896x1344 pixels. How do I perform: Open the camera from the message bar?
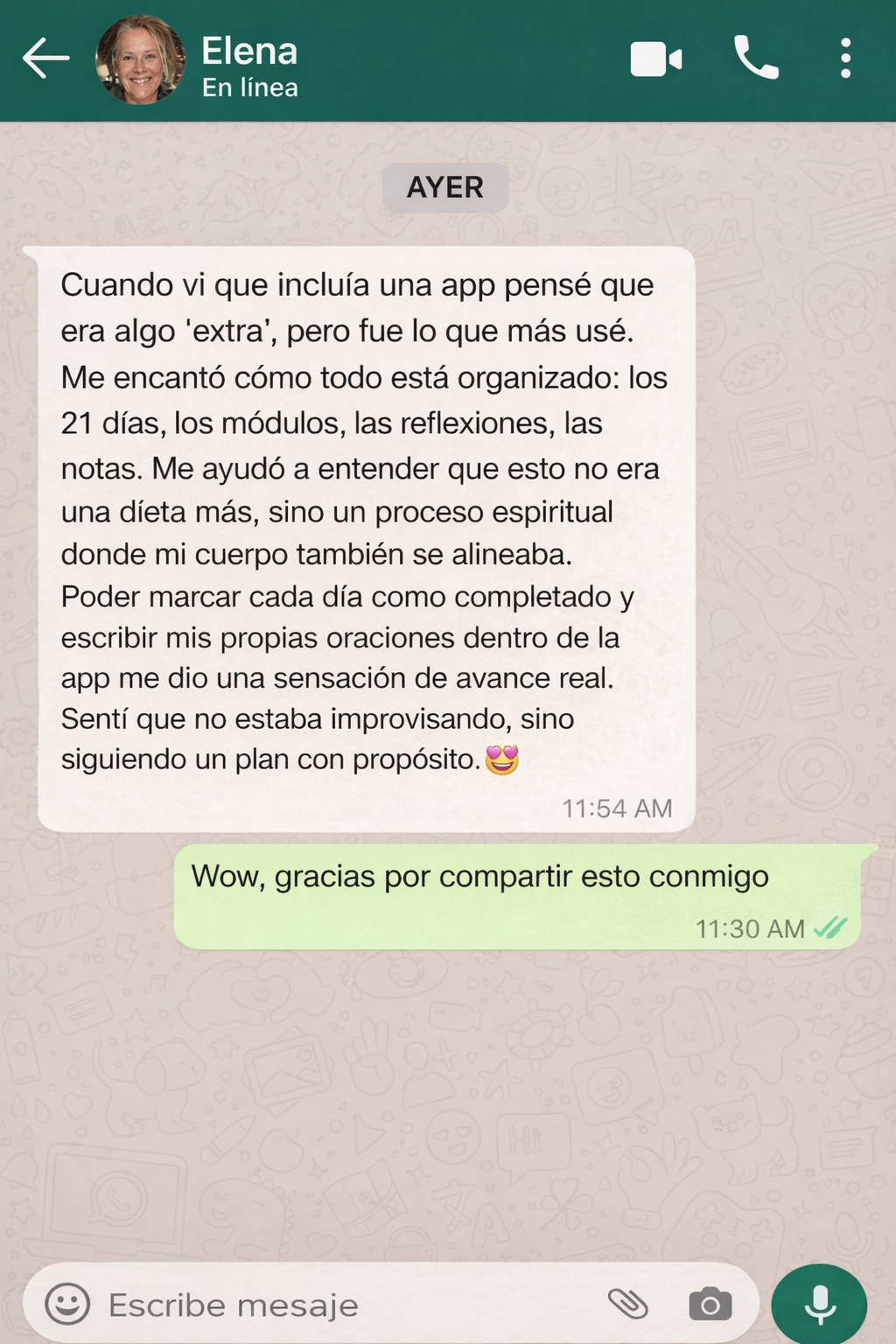point(710,1305)
